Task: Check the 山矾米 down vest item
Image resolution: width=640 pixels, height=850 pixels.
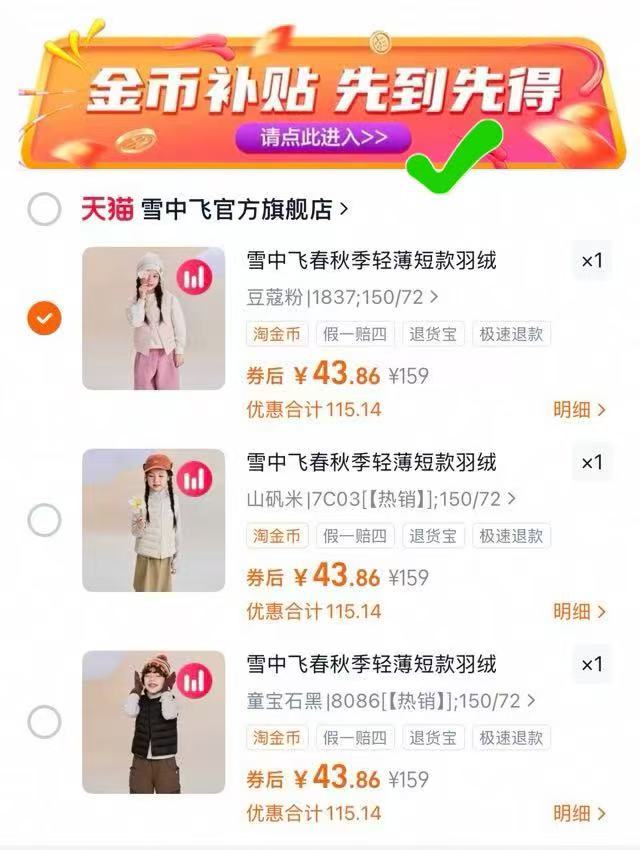Action: [44, 520]
